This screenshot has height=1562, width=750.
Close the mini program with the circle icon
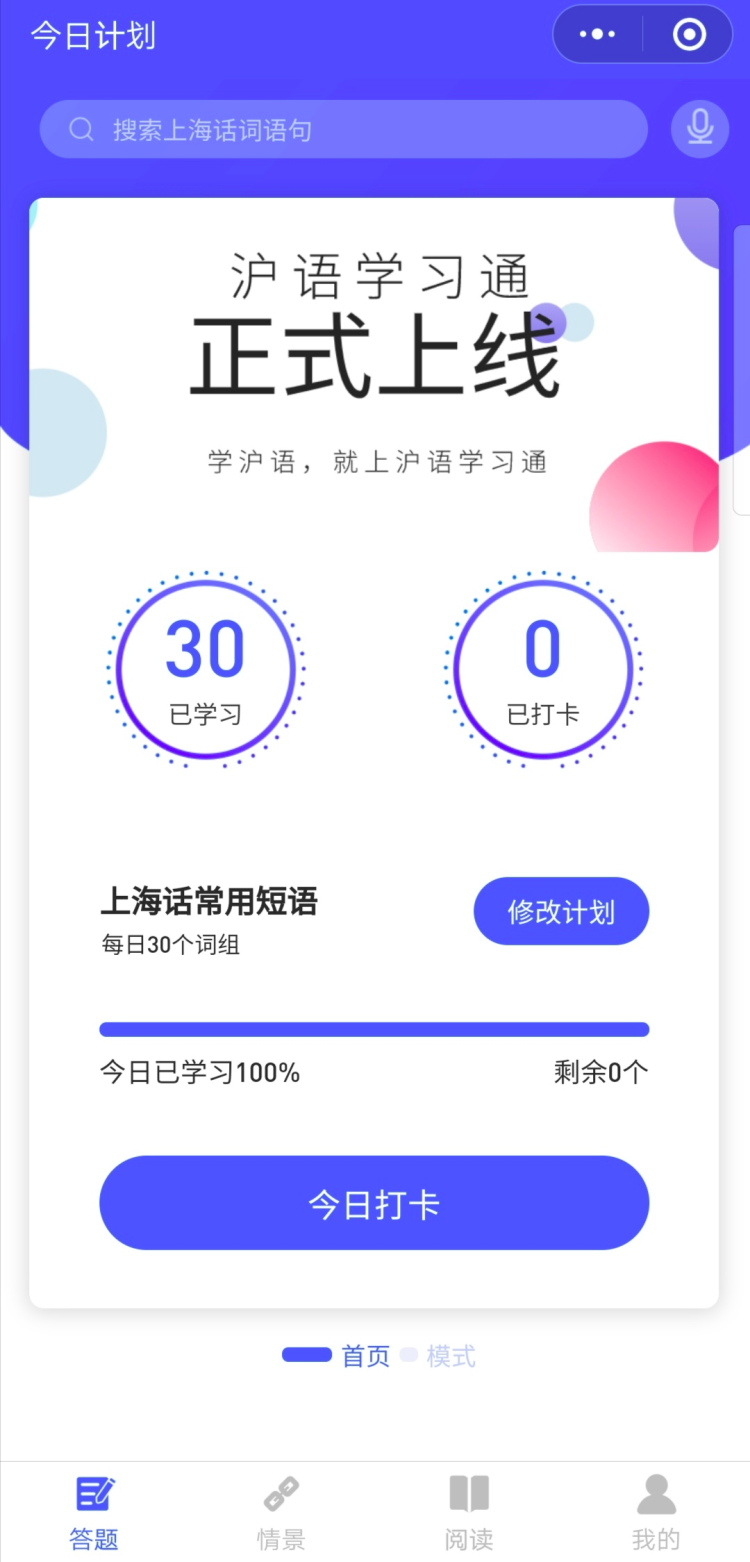click(689, 35)
